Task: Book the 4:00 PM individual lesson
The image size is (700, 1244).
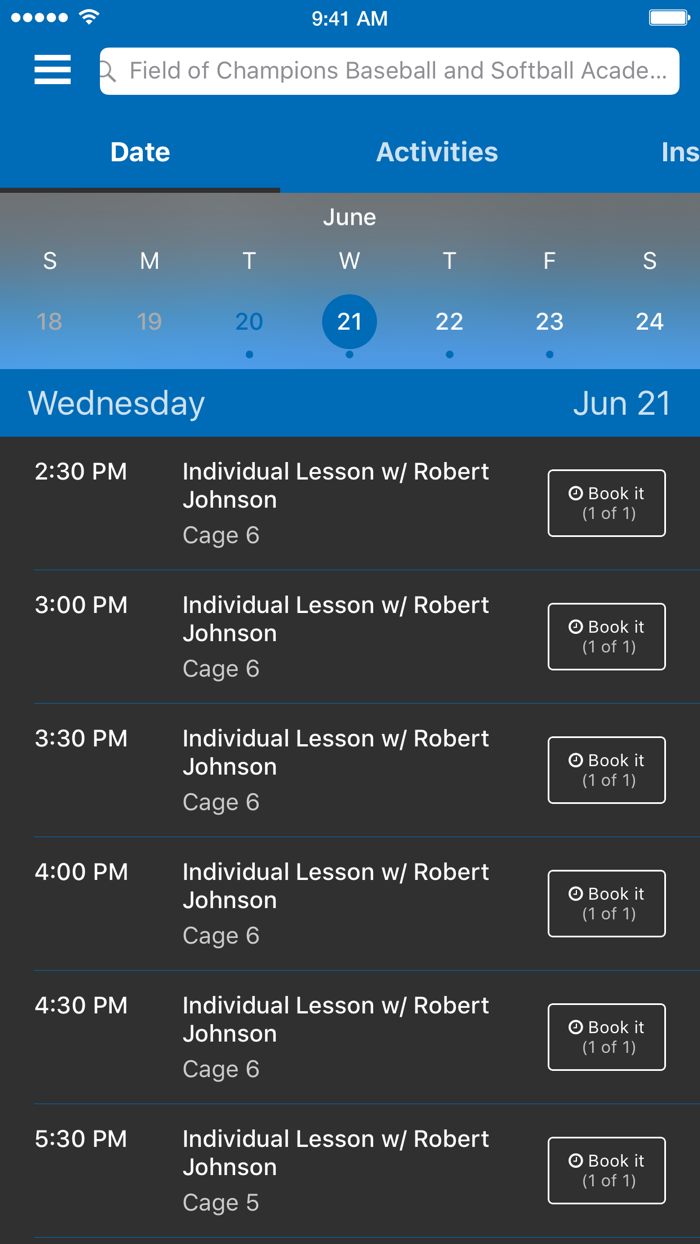Action: point(606,903)
